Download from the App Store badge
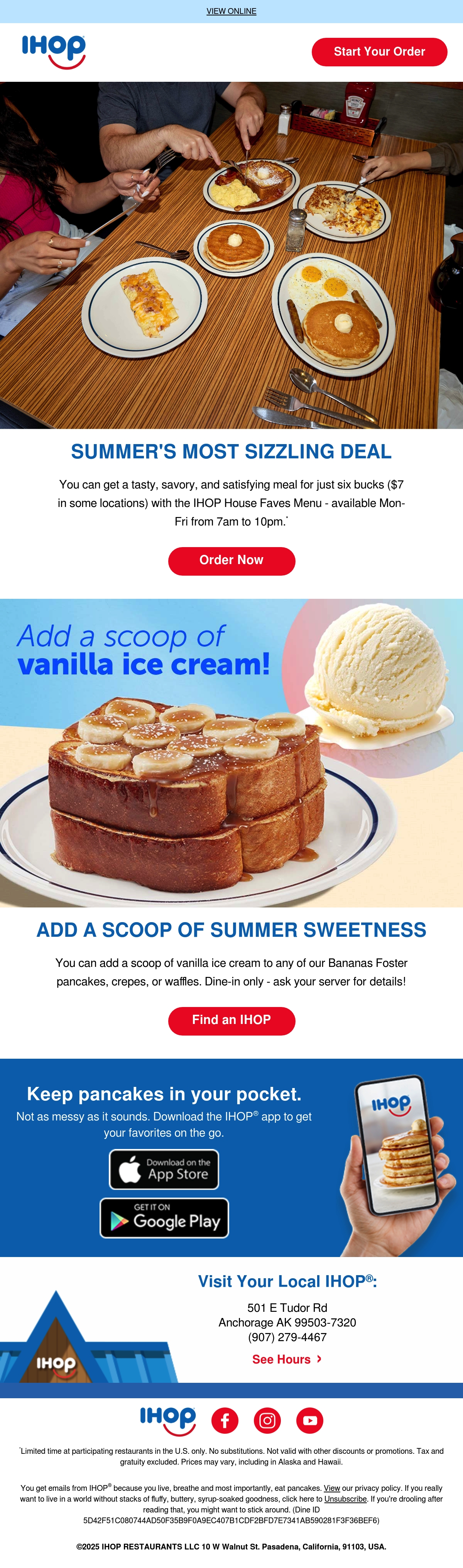This screenshot has height=1568, width=463. point(164,1169)
